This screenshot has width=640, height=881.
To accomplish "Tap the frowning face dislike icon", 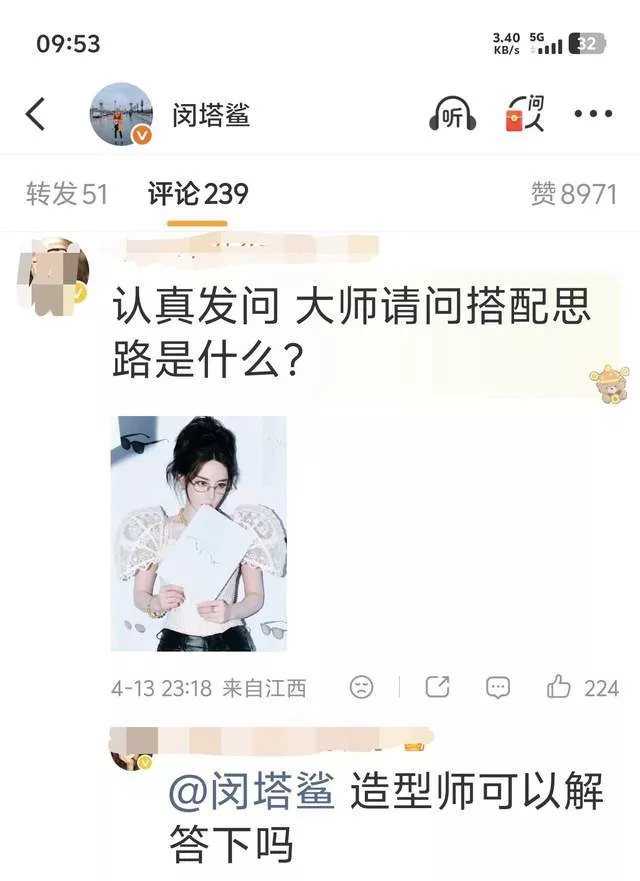I will click(361, 687).
